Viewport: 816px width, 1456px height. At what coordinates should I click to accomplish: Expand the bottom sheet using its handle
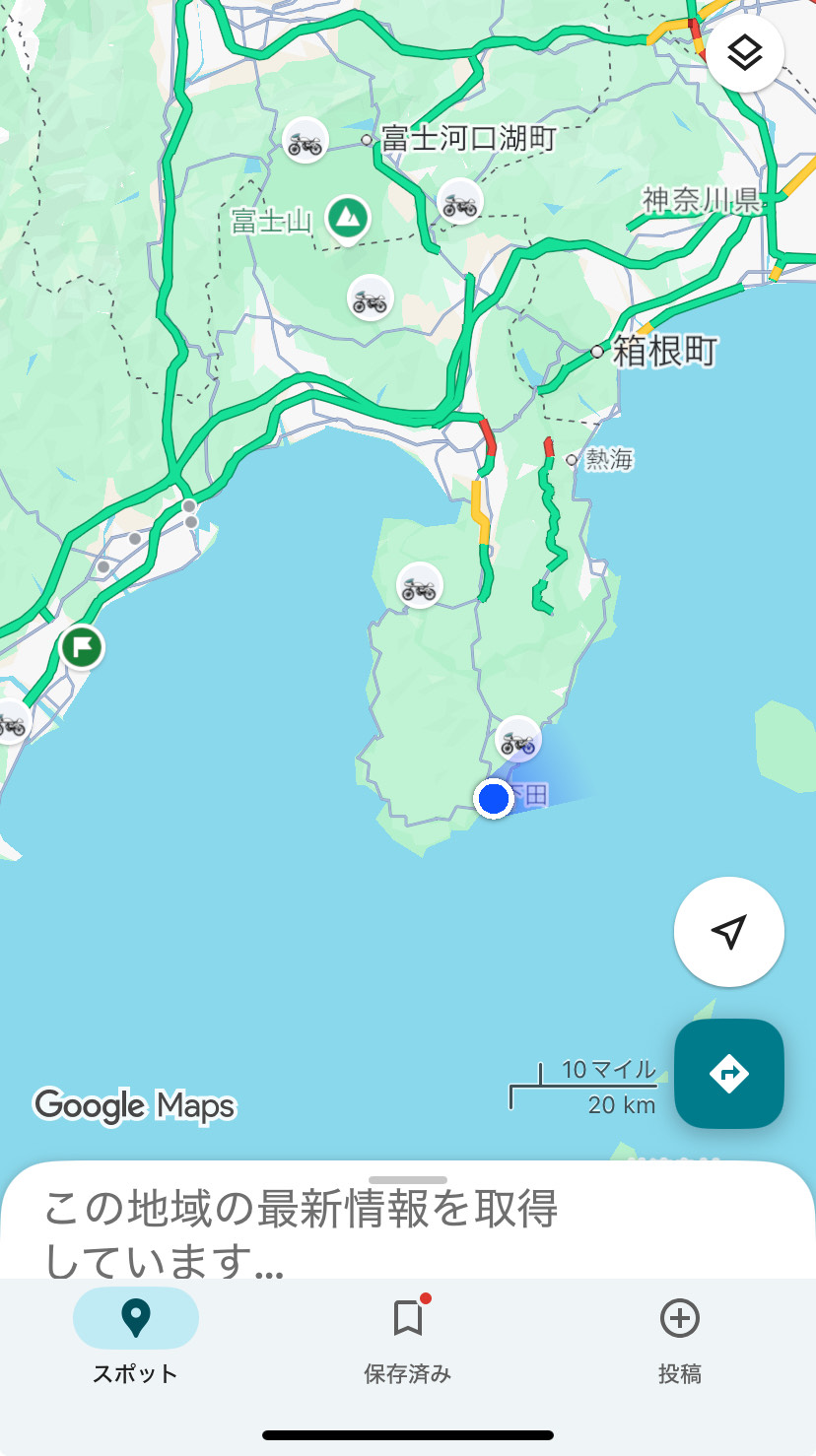coord(408,1180)
